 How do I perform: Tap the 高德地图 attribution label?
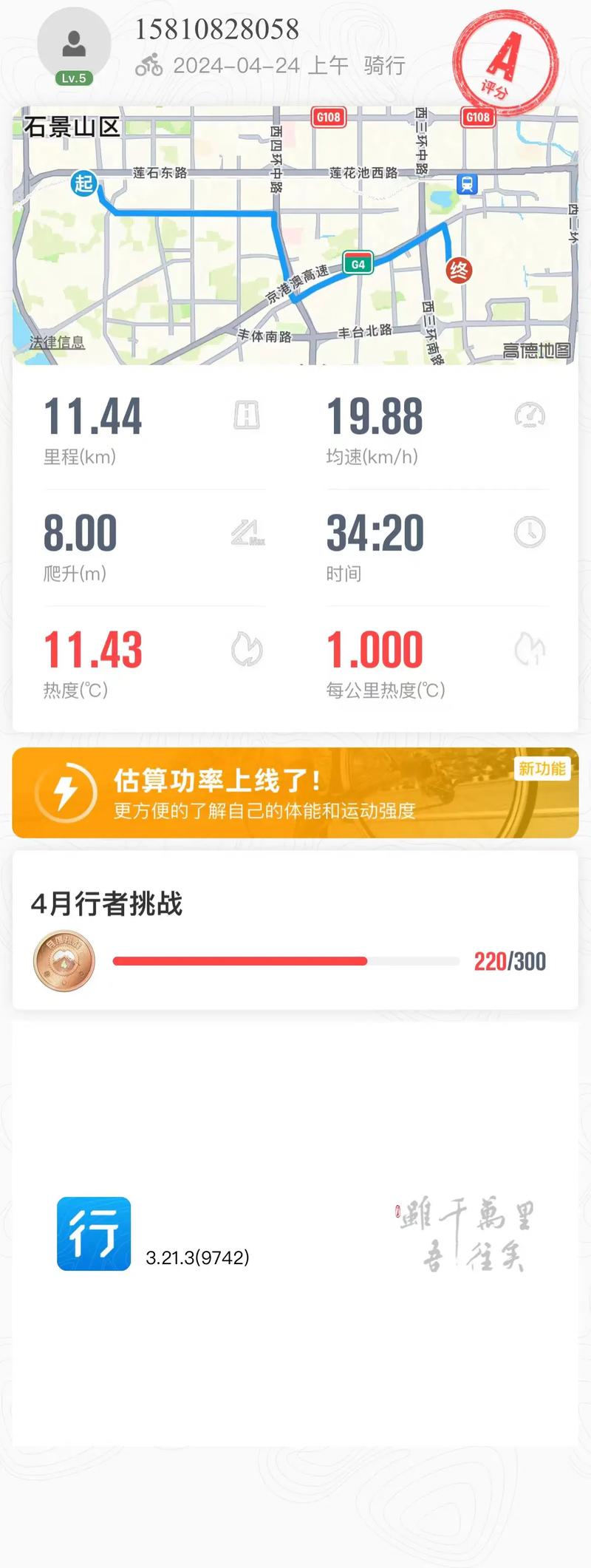coord(538,346)
